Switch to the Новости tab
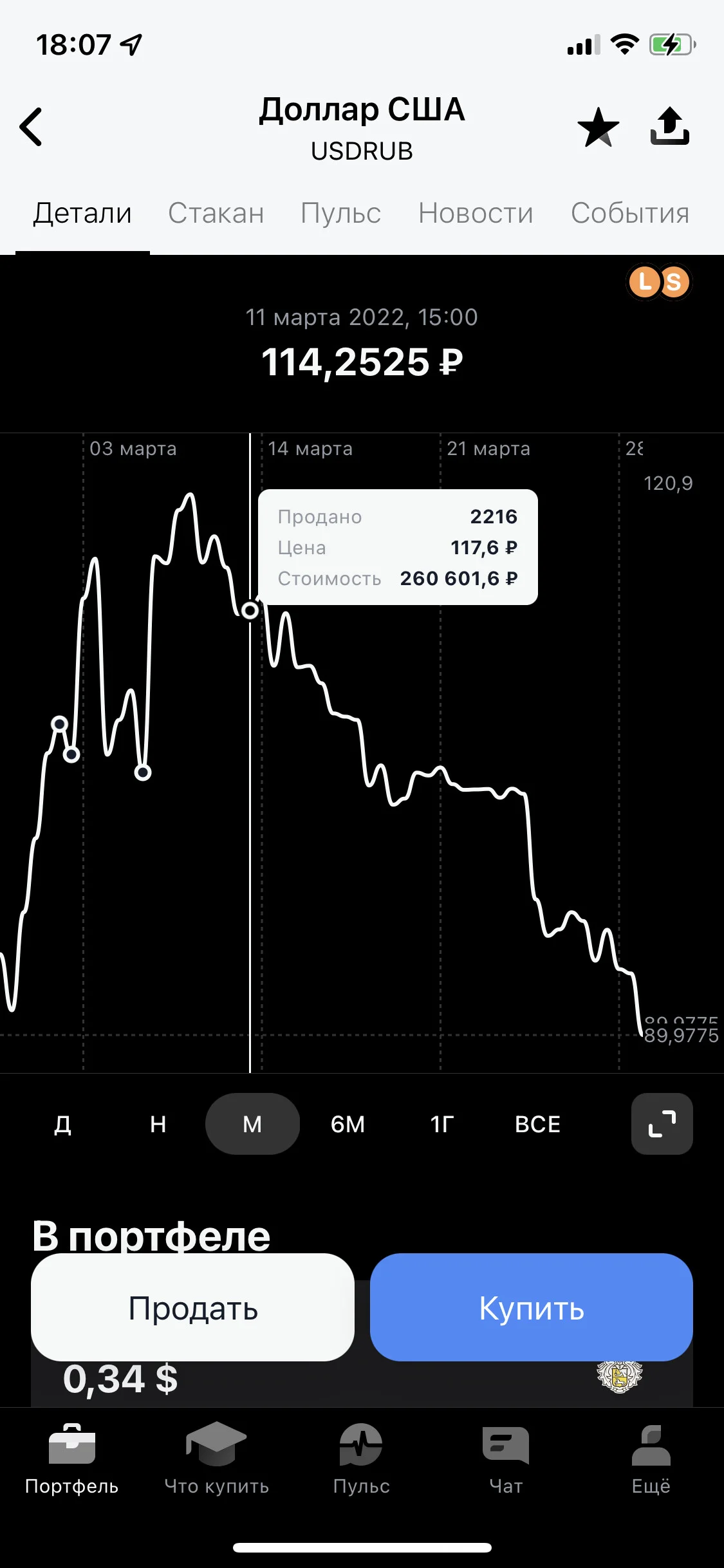The image size is (724, 1568). 476,213
